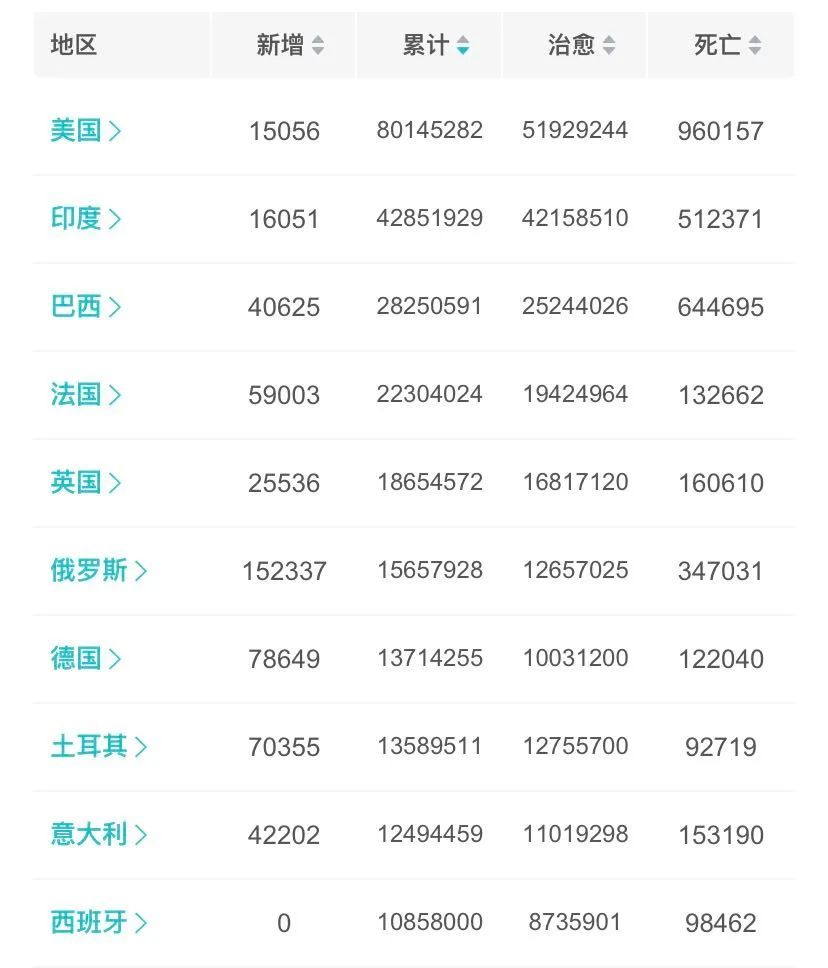Open the 俄罗斯 region details
This screenshot has height=968, width=828.
click(99, 570)
